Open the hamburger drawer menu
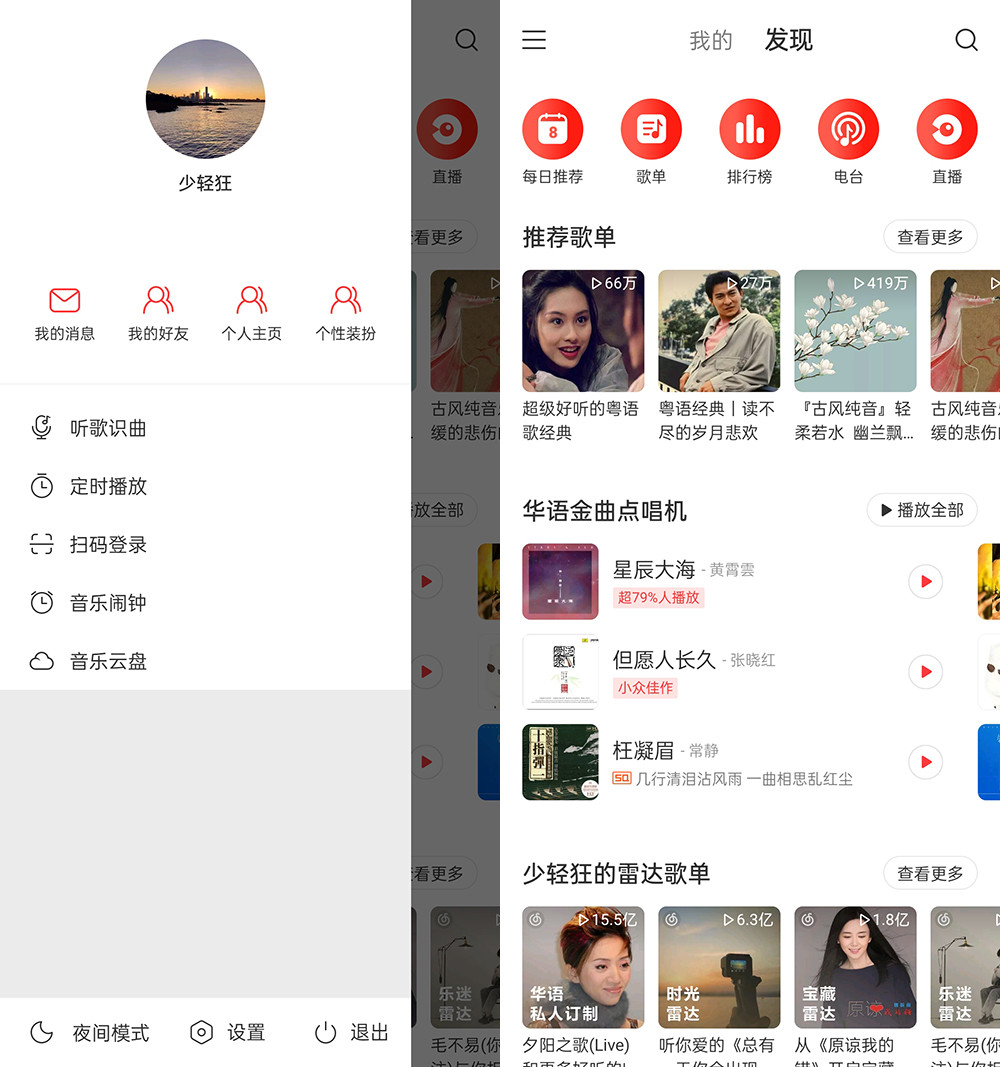 click(534, 40)
